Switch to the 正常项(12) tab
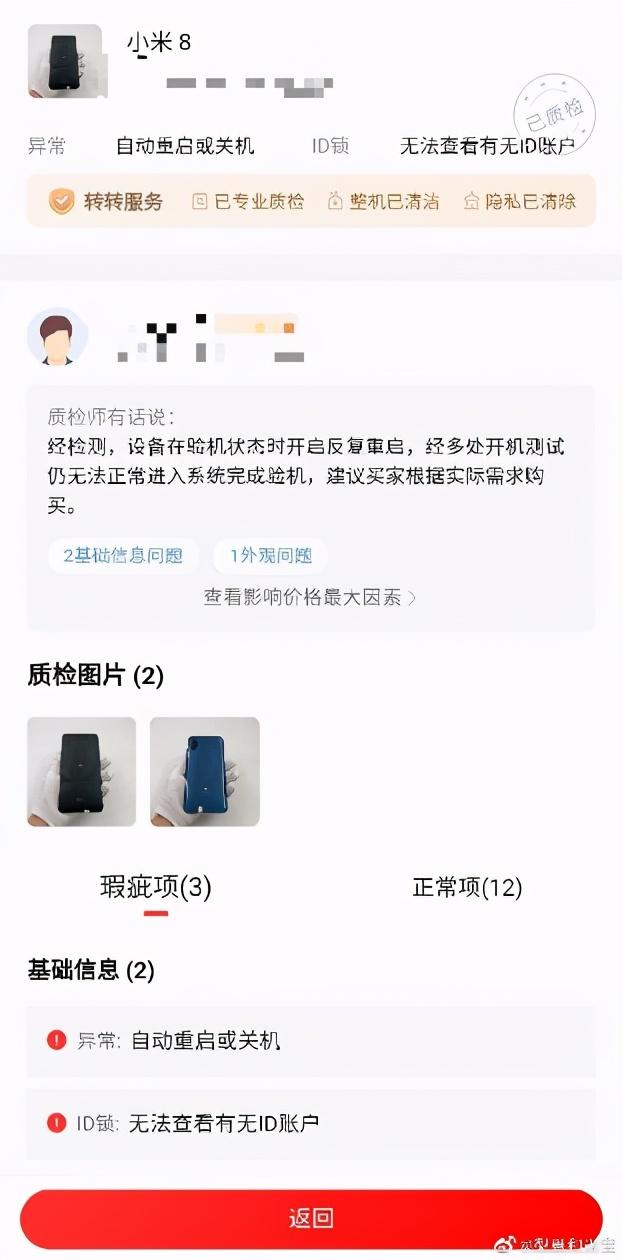The height and width of the screenshot is (1260, 622). [467, 887]
